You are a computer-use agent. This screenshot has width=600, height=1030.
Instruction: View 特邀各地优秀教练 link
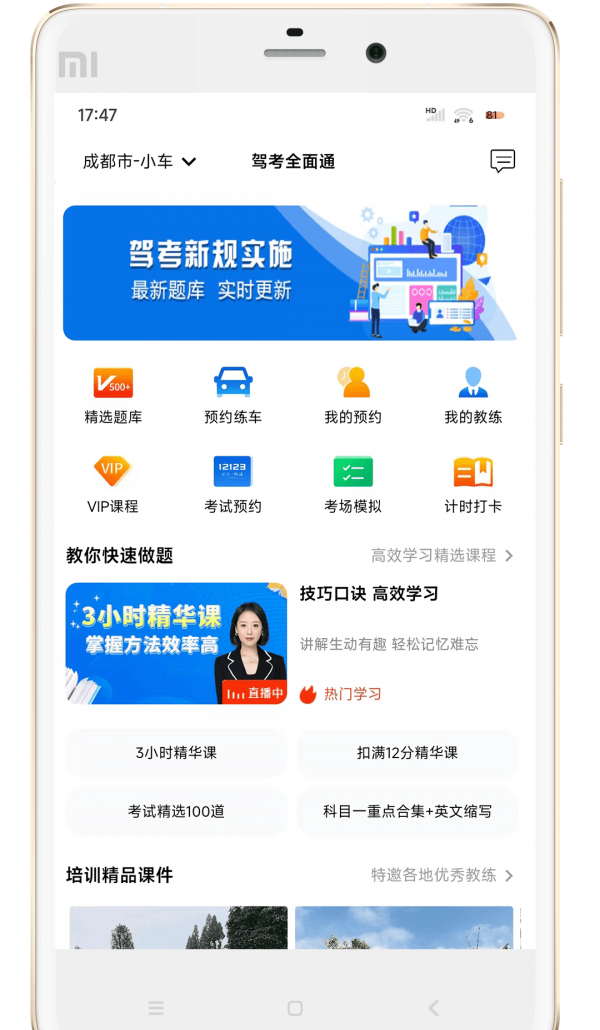click(442, 875)
